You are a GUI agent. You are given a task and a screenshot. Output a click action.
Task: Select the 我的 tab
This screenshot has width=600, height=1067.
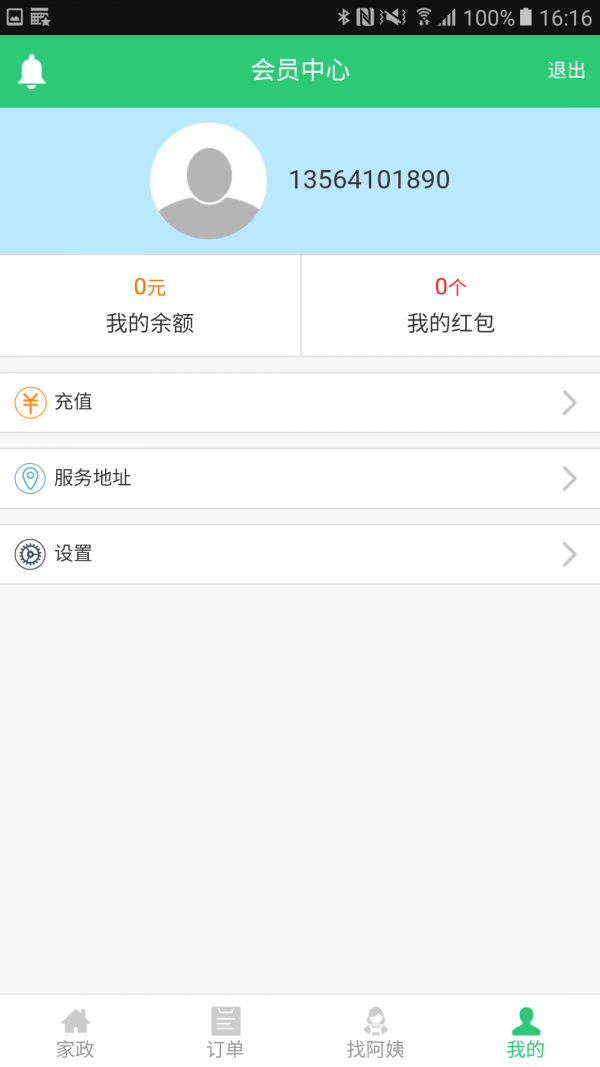[525, 1033]
